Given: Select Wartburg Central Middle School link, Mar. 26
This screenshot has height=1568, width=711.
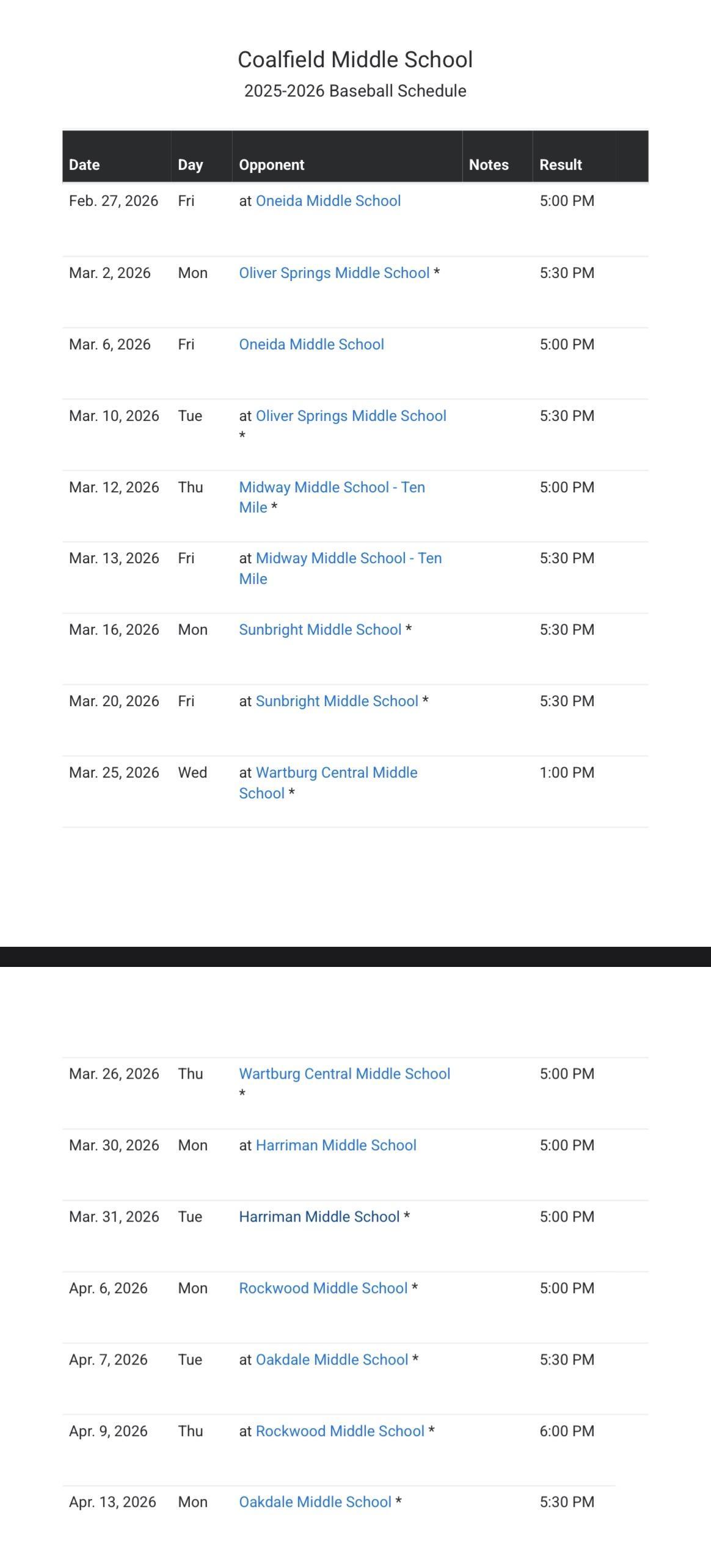Looking at the screenshot, I should [344, 1074].
